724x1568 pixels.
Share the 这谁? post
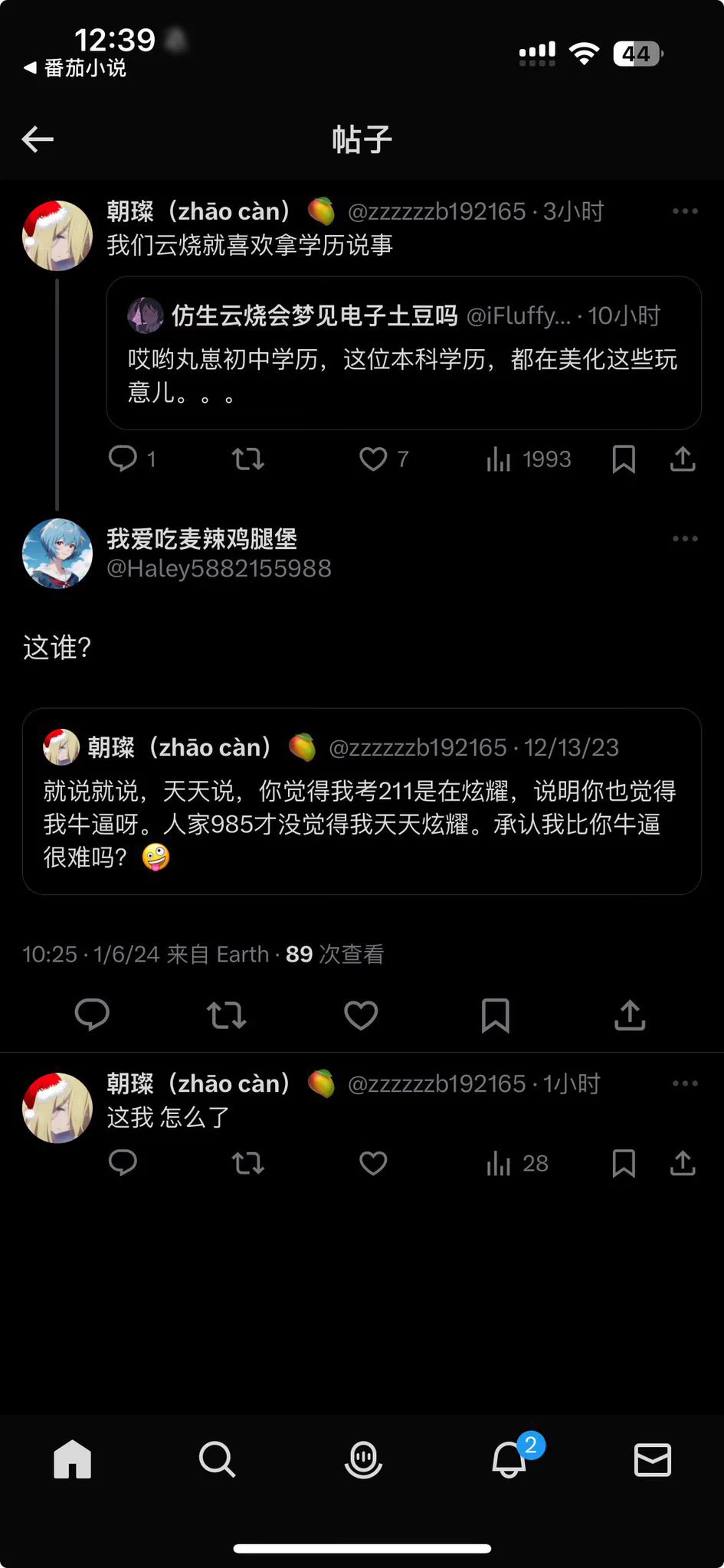point(630,1015)
